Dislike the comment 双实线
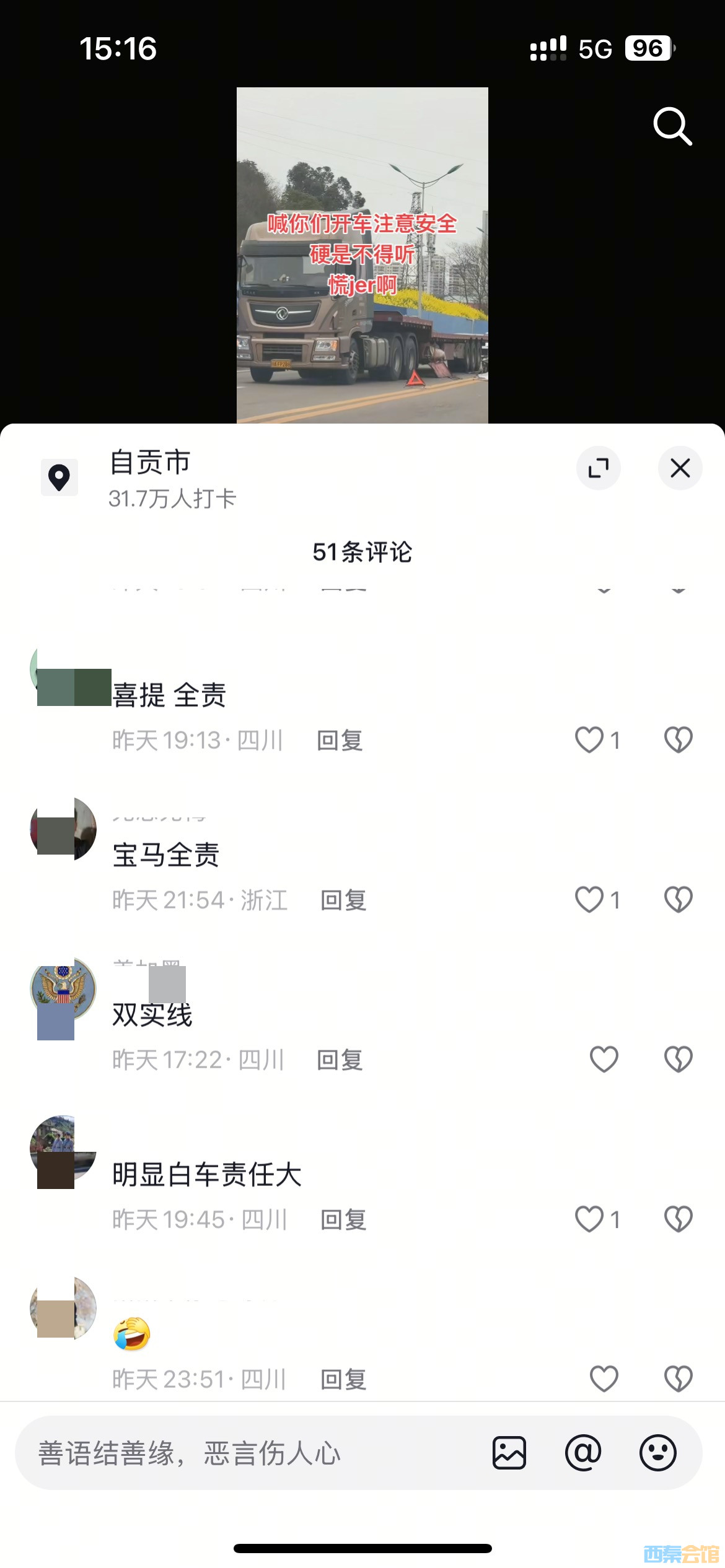Image resolution: width=725 pixels, height=1568 pixels. 678,1059
